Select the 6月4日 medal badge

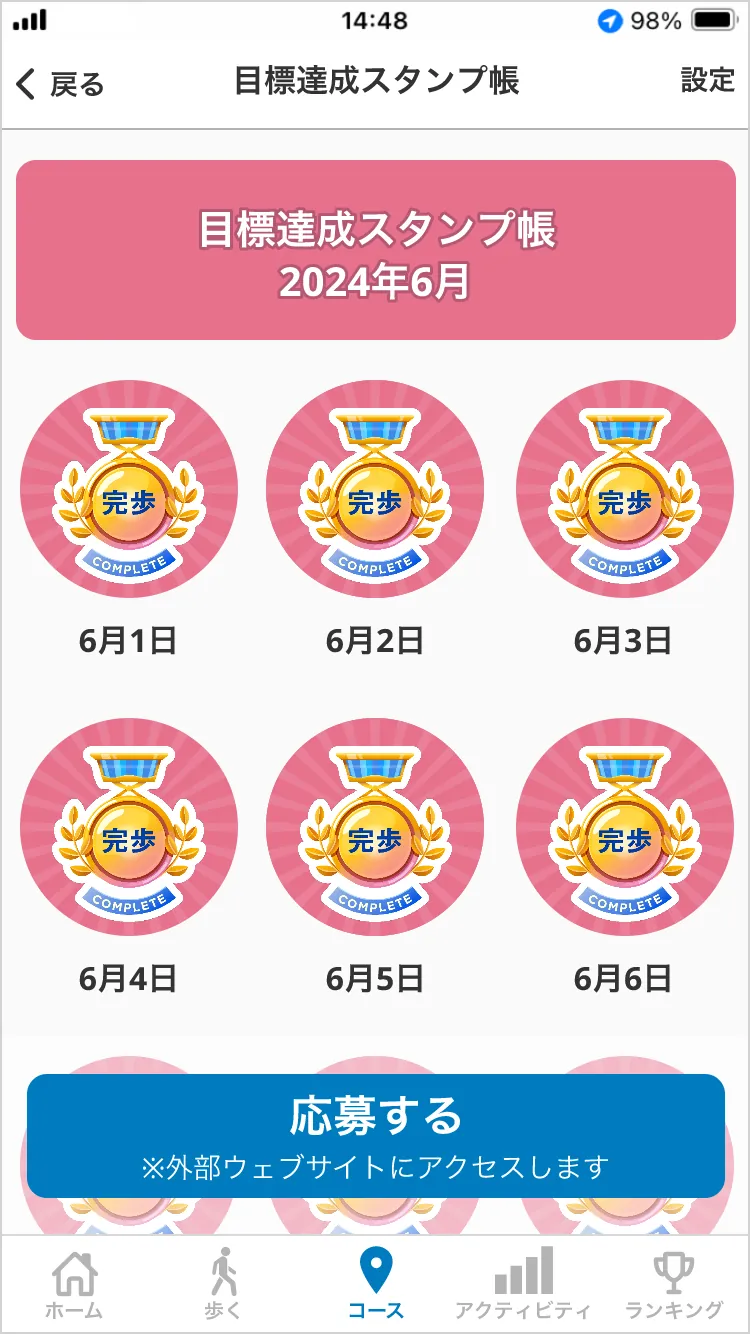click(129, 828)
